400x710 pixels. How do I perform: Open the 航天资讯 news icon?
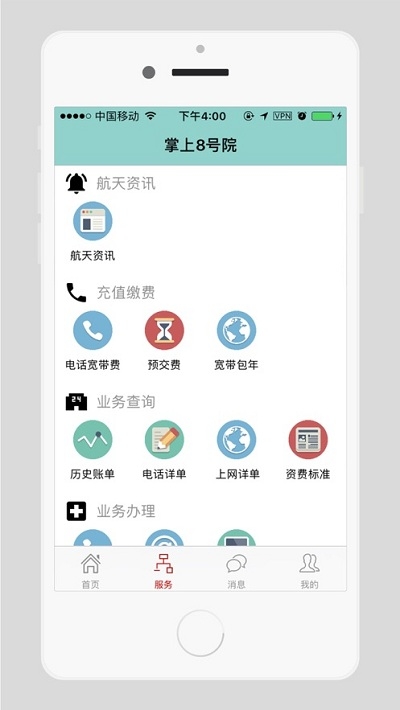[x=93, y=221]
